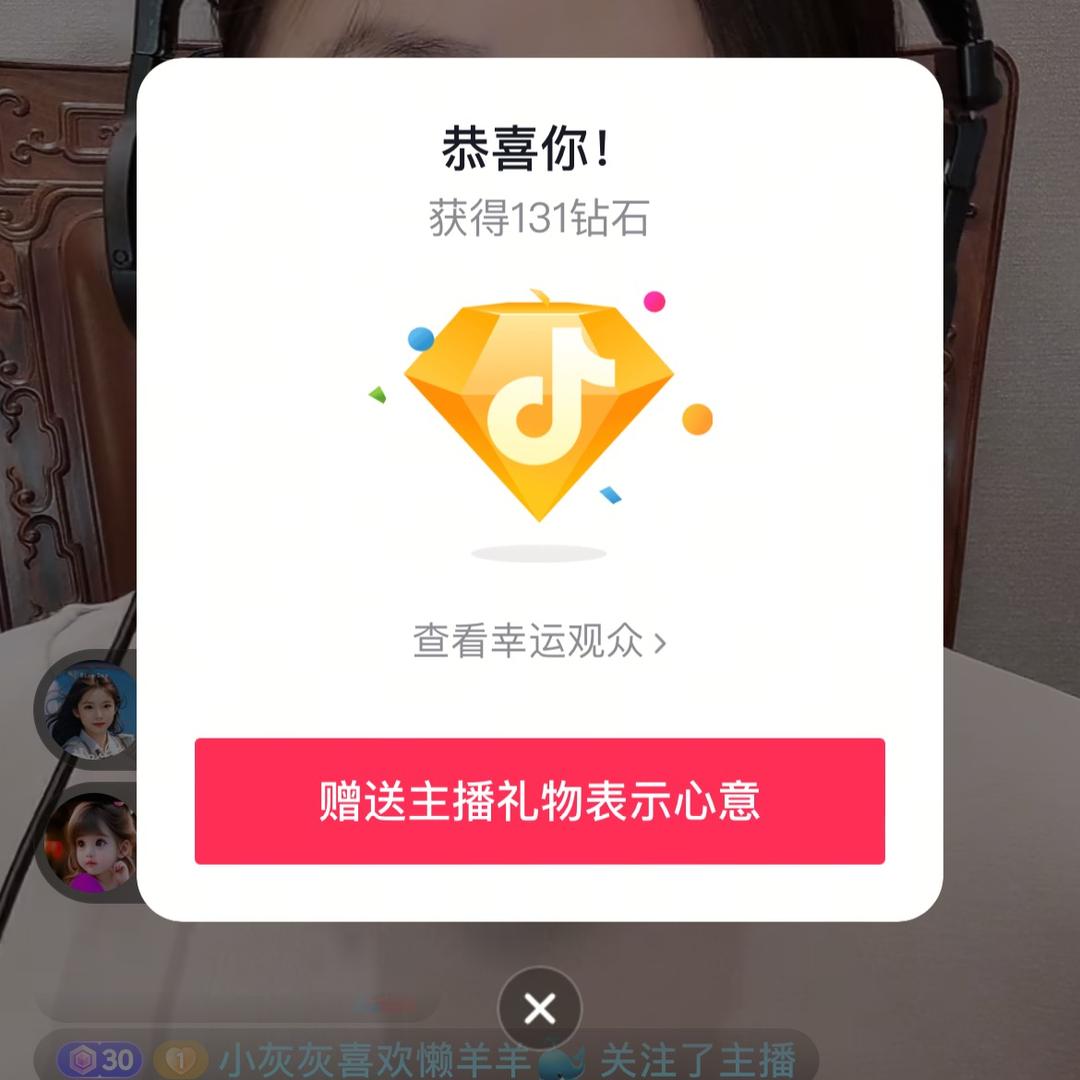The width and height of the screenshot is (1080, 1080).
Task: Tap 赠送主播礼物表示心意 button
Action: (540, 801)
